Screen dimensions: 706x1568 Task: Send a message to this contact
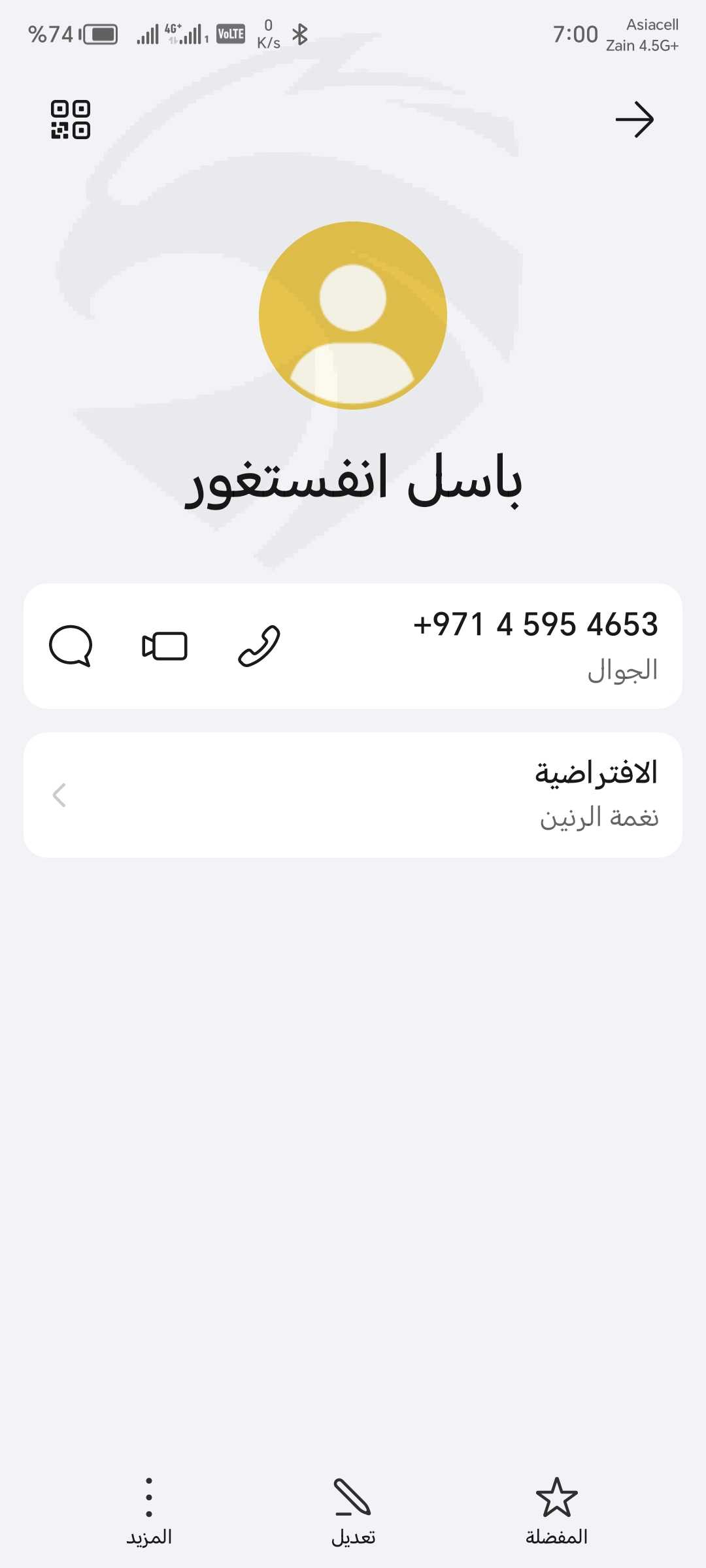tap(71, 646)
